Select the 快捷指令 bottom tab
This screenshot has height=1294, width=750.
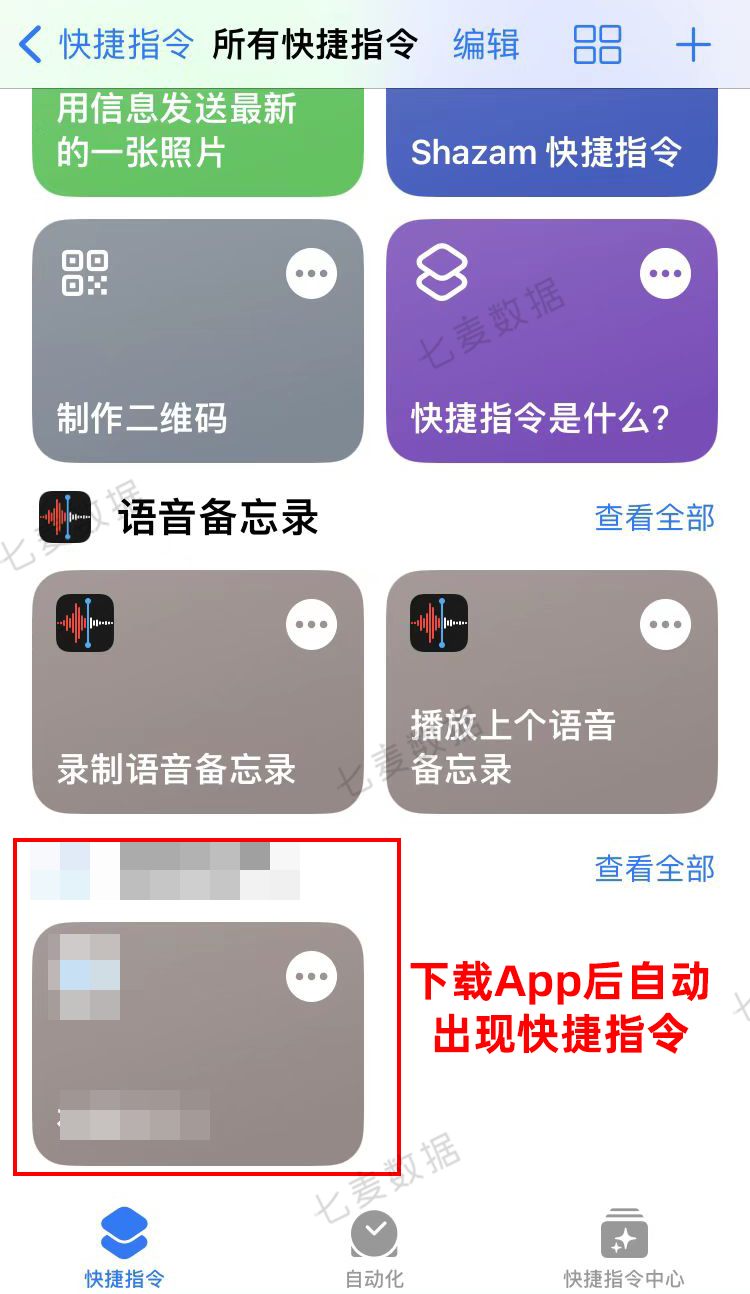click(x=124, y=1249)
